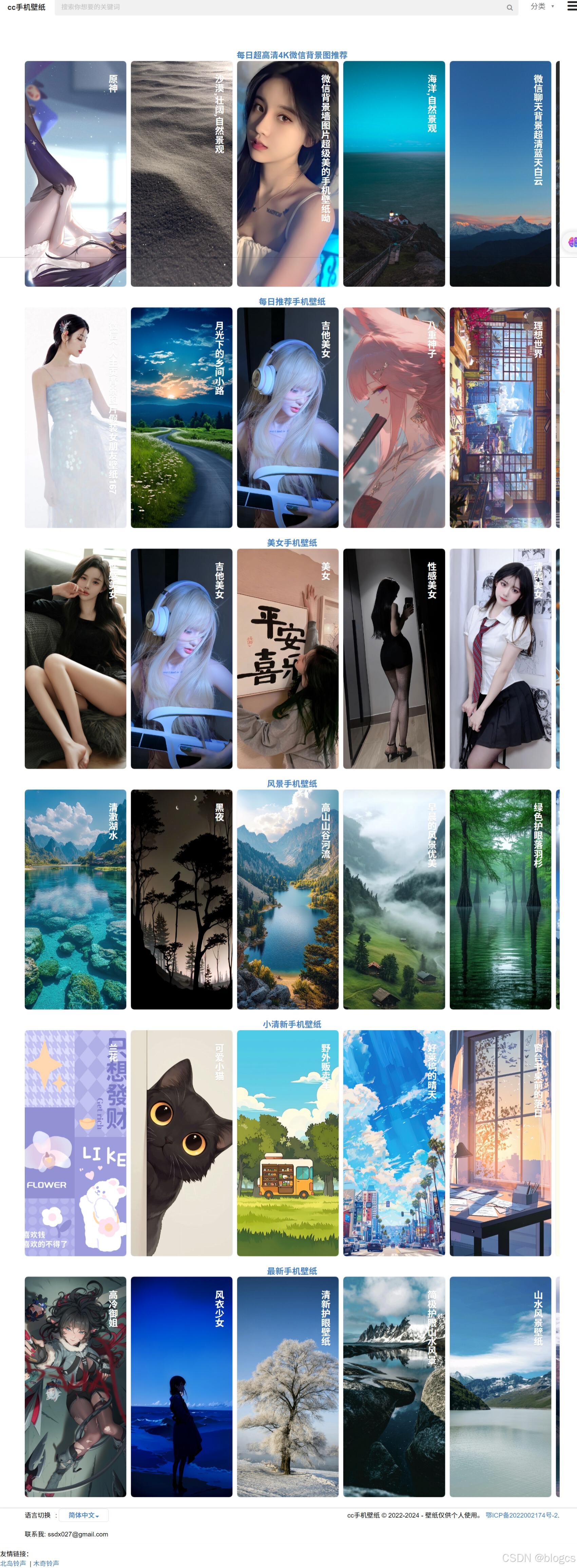Open the 原神 wallpaper tile
The height and width of the screenshot is (1568, 577).
click(75, 173)
